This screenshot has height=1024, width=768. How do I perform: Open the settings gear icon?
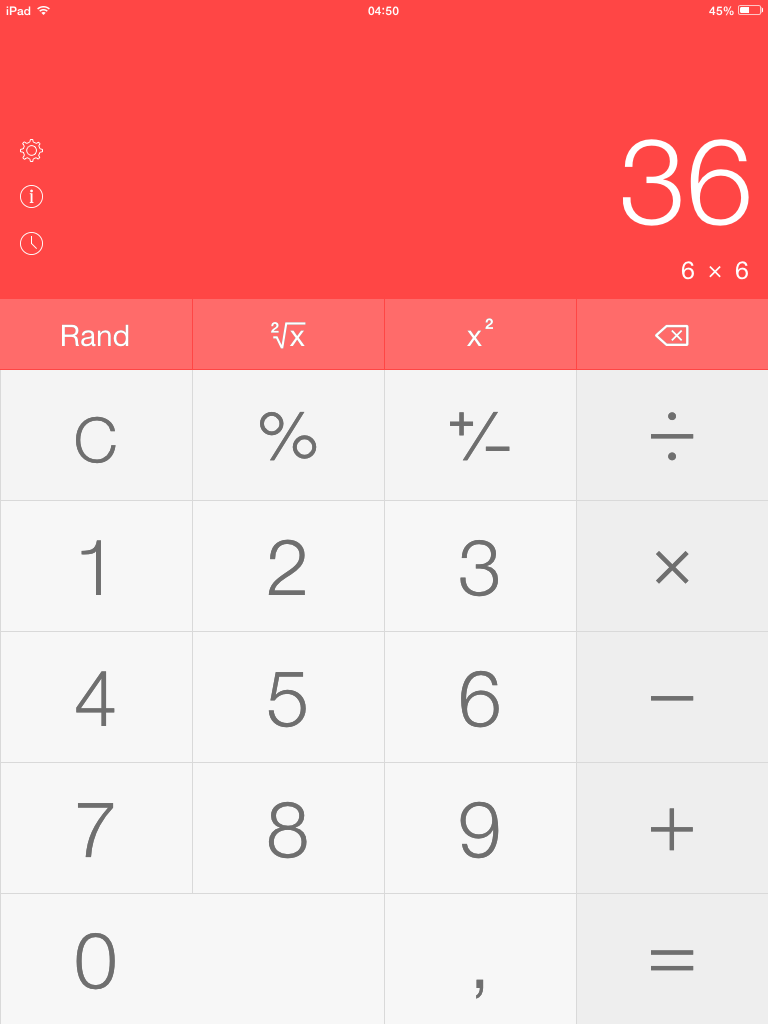[31, 151]
